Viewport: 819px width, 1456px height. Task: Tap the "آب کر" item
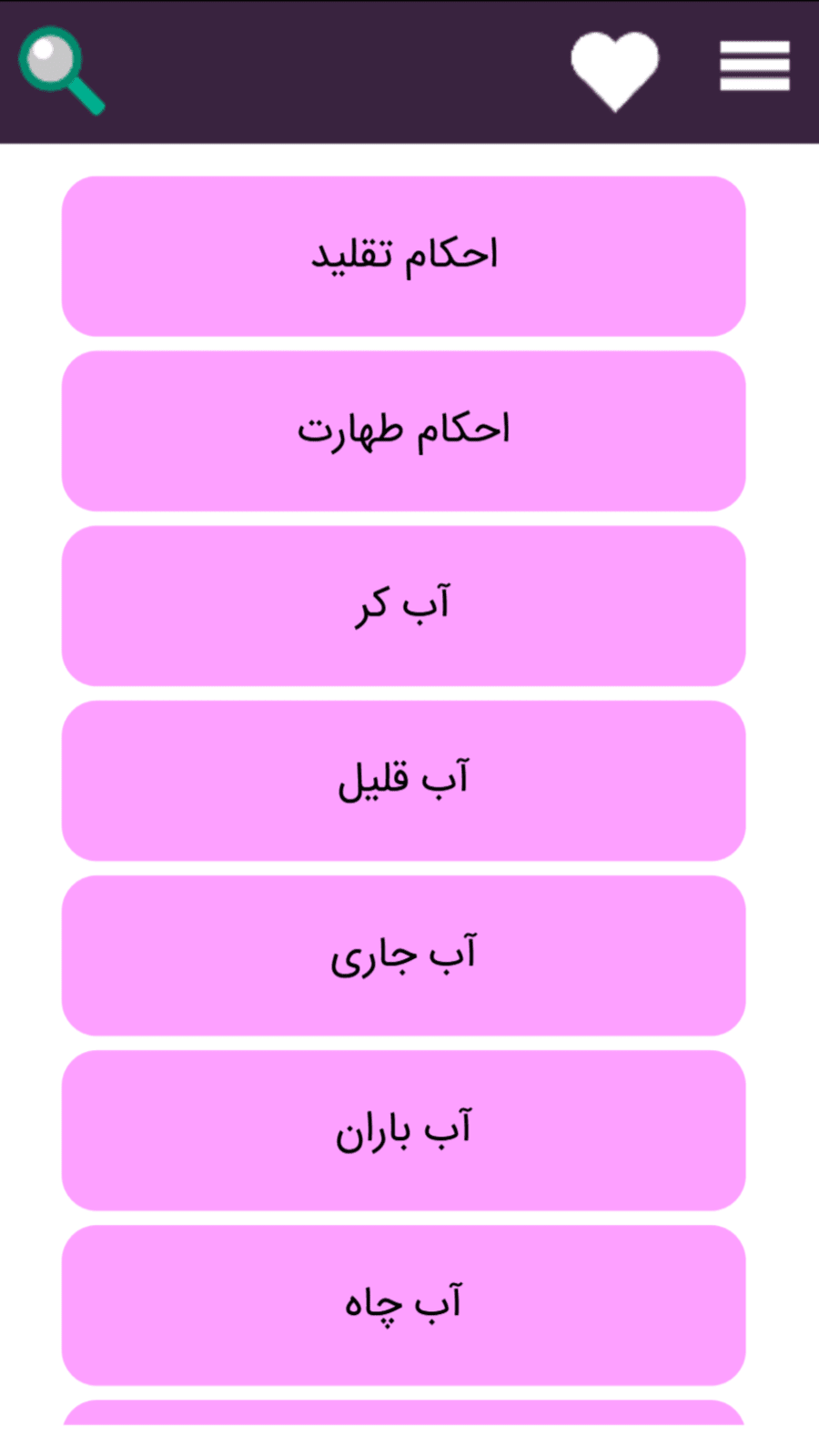403,605
